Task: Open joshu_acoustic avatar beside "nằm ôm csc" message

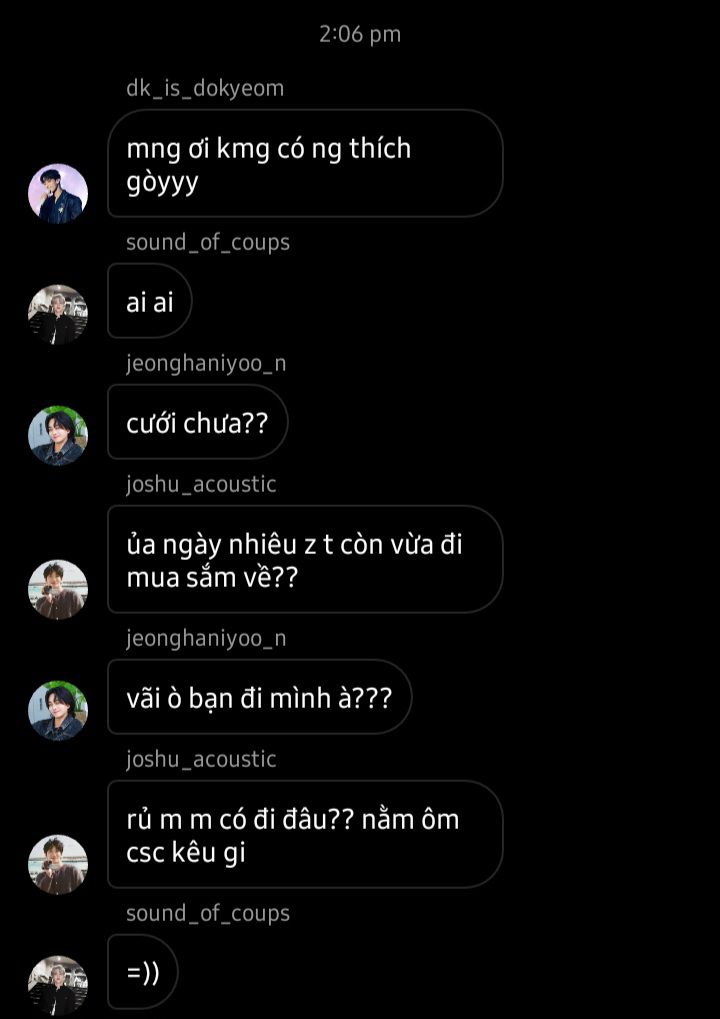Action: (58, 864)
